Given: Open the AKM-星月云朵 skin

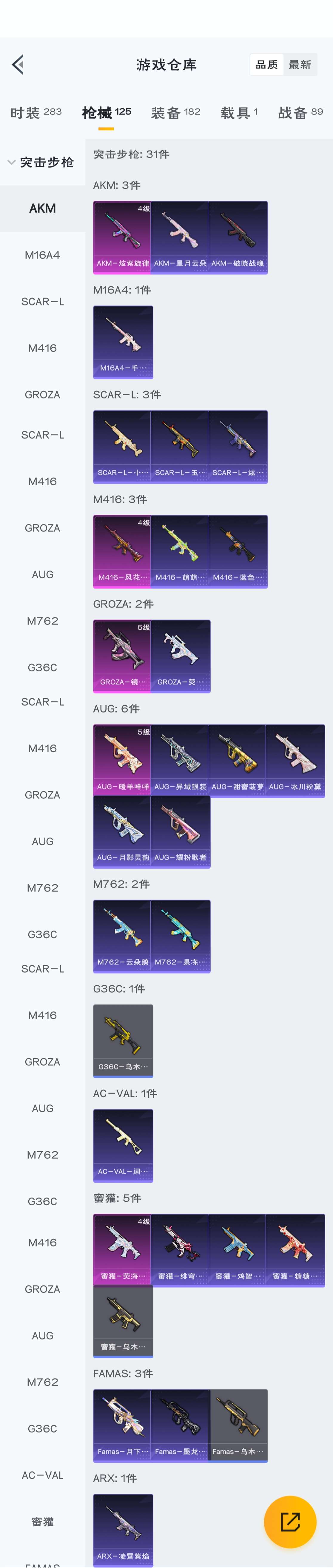Looking at the screenshot, I should pos(180,237).
